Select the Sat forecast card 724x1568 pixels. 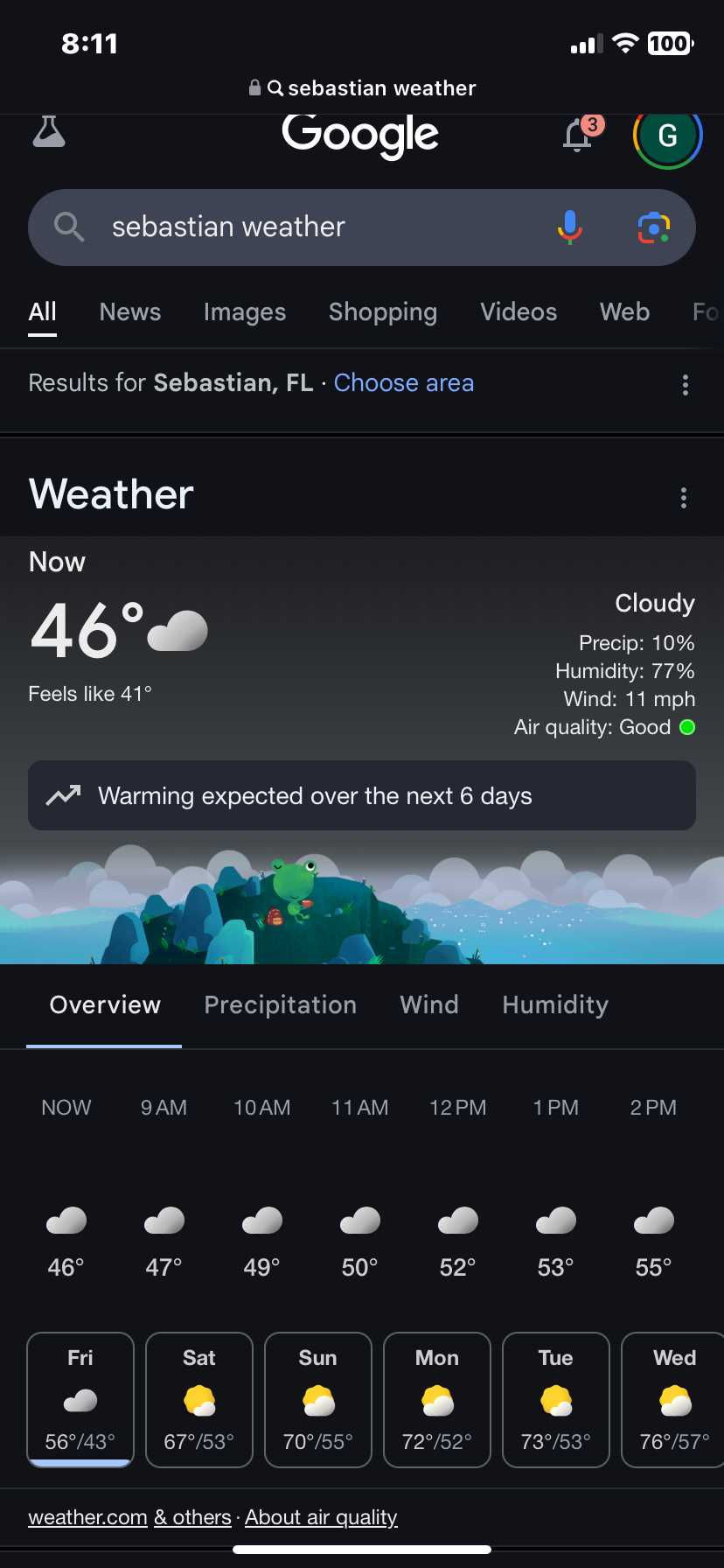[x=199, y=1400]
